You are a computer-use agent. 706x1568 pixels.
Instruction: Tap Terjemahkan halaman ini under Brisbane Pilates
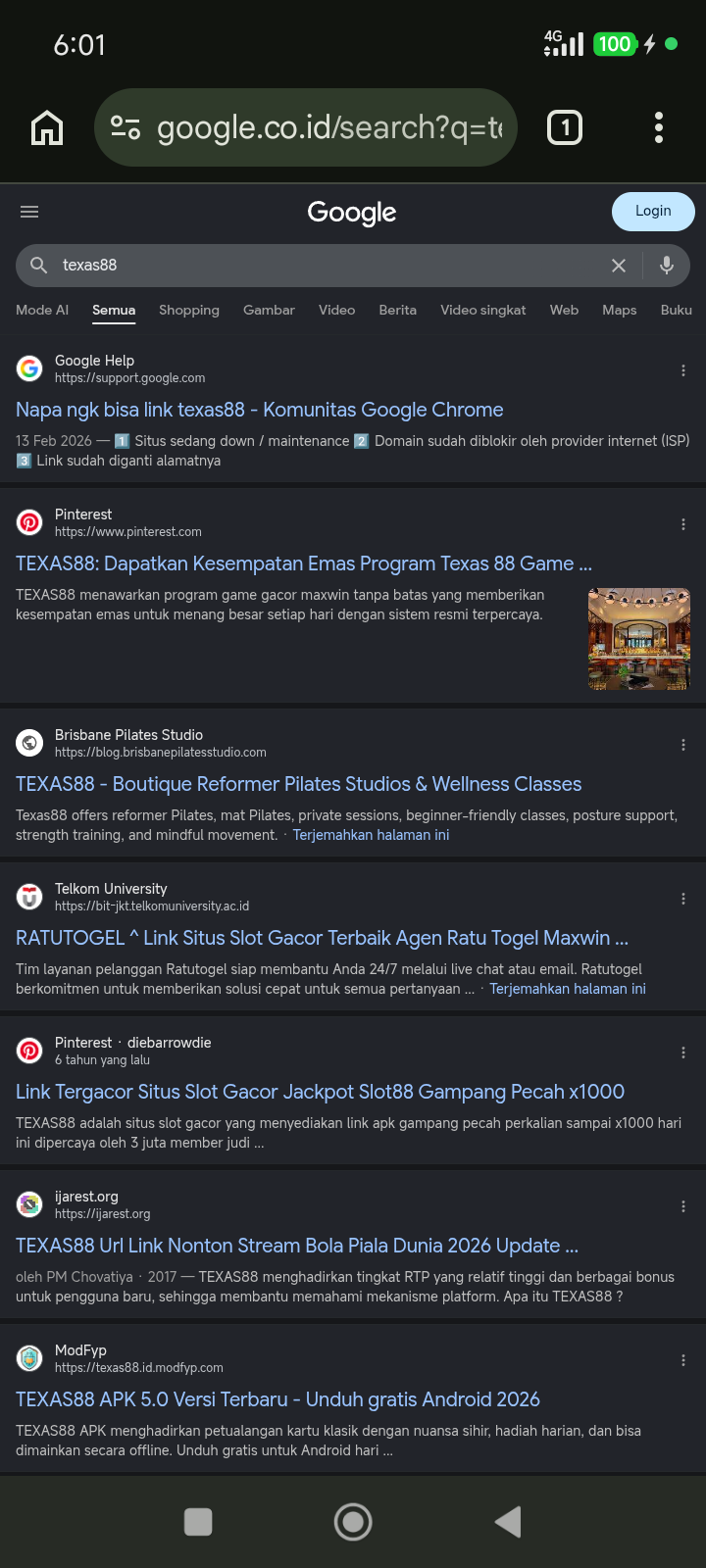click(371, 835)
